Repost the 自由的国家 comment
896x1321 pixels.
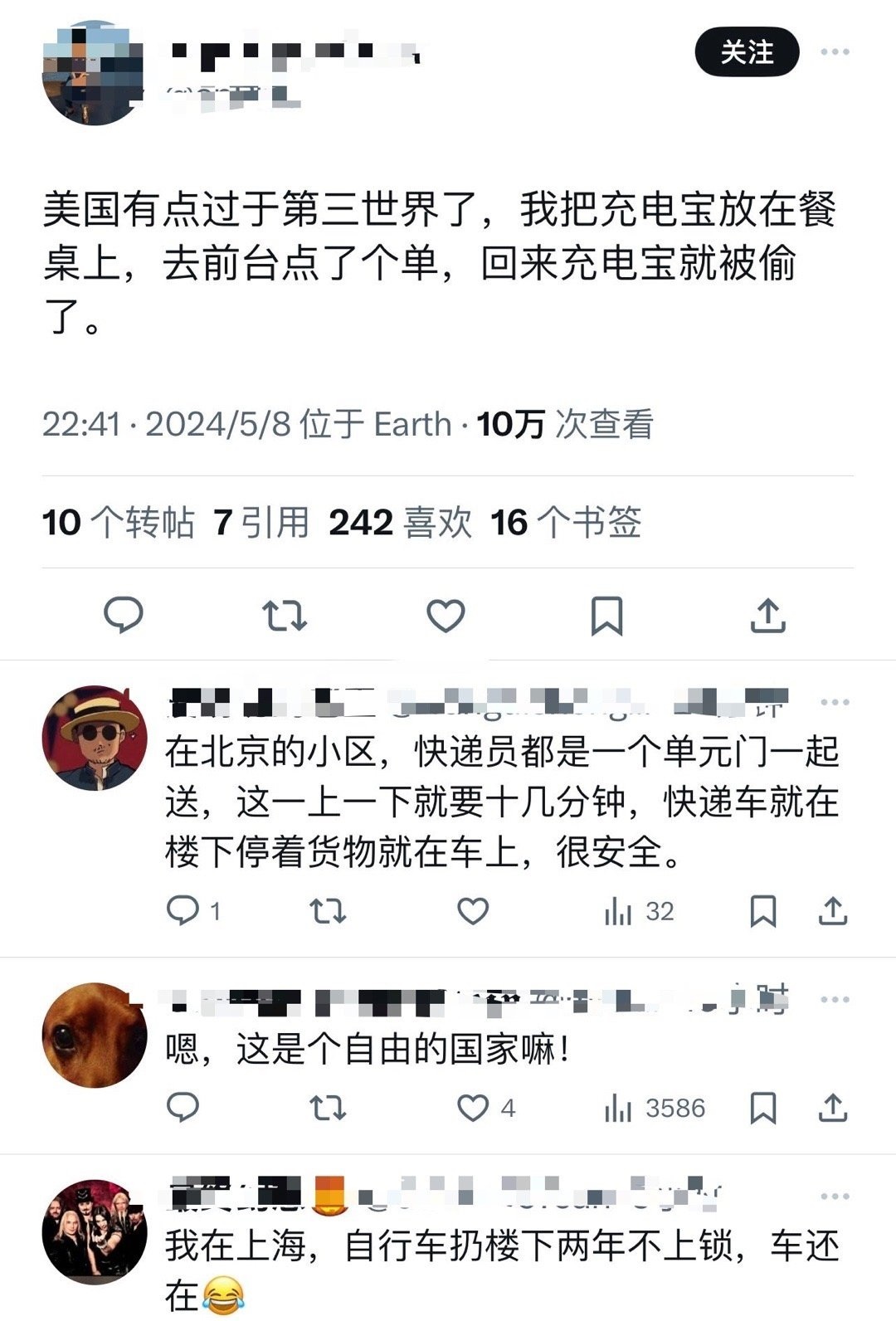(328, 1108)
